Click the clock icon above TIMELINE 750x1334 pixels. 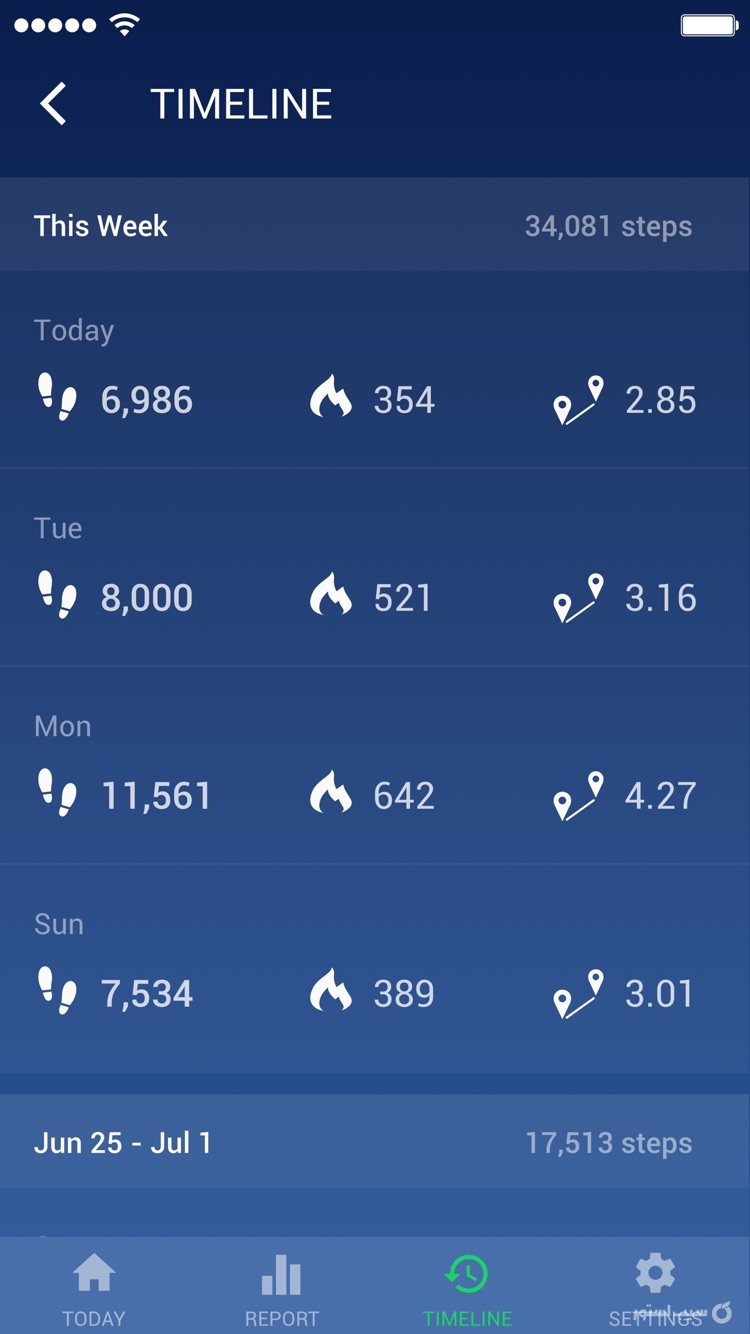[468, 1272]
